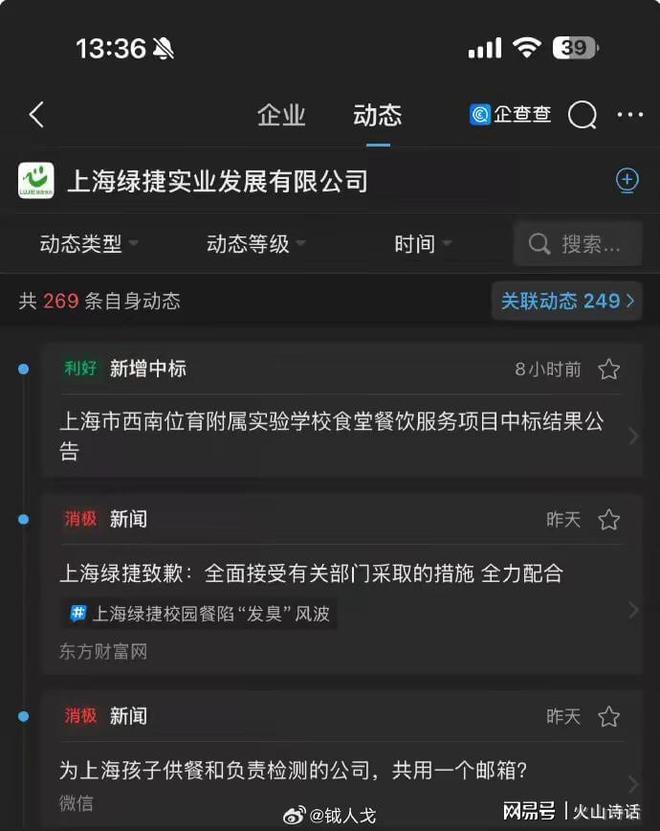Star the 共用一个邮箱 news item

608,716
